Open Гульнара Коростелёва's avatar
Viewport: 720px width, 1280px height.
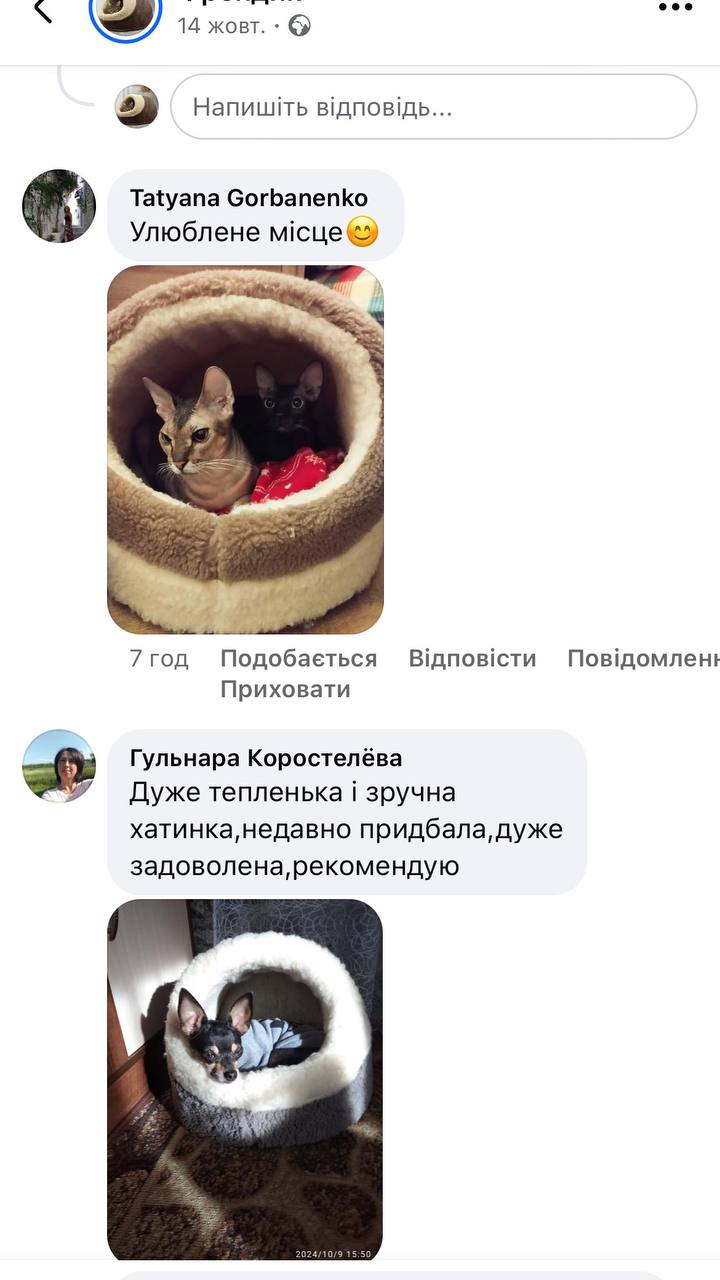[59, 765]
